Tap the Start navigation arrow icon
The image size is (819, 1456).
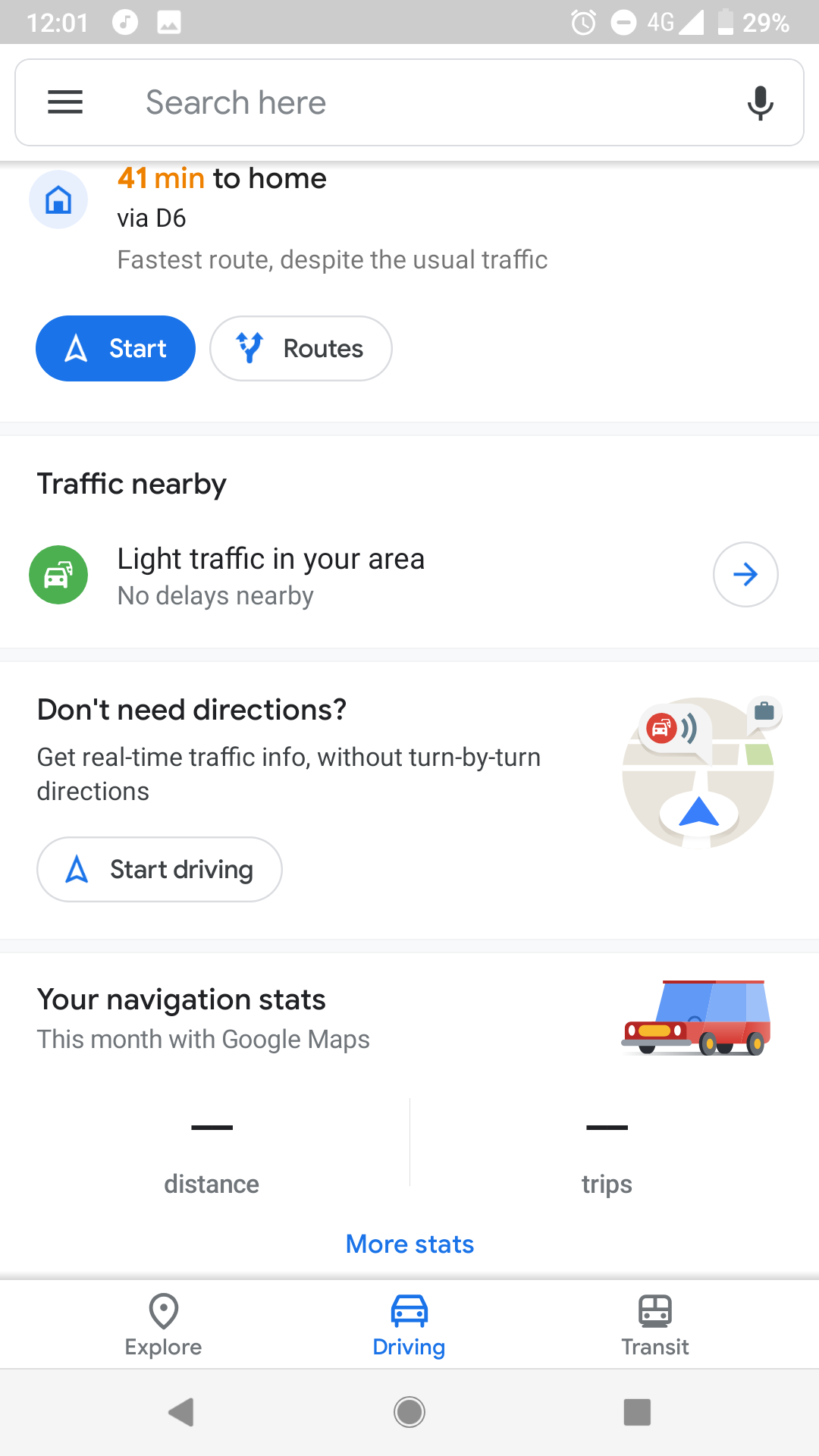point(76,348)
